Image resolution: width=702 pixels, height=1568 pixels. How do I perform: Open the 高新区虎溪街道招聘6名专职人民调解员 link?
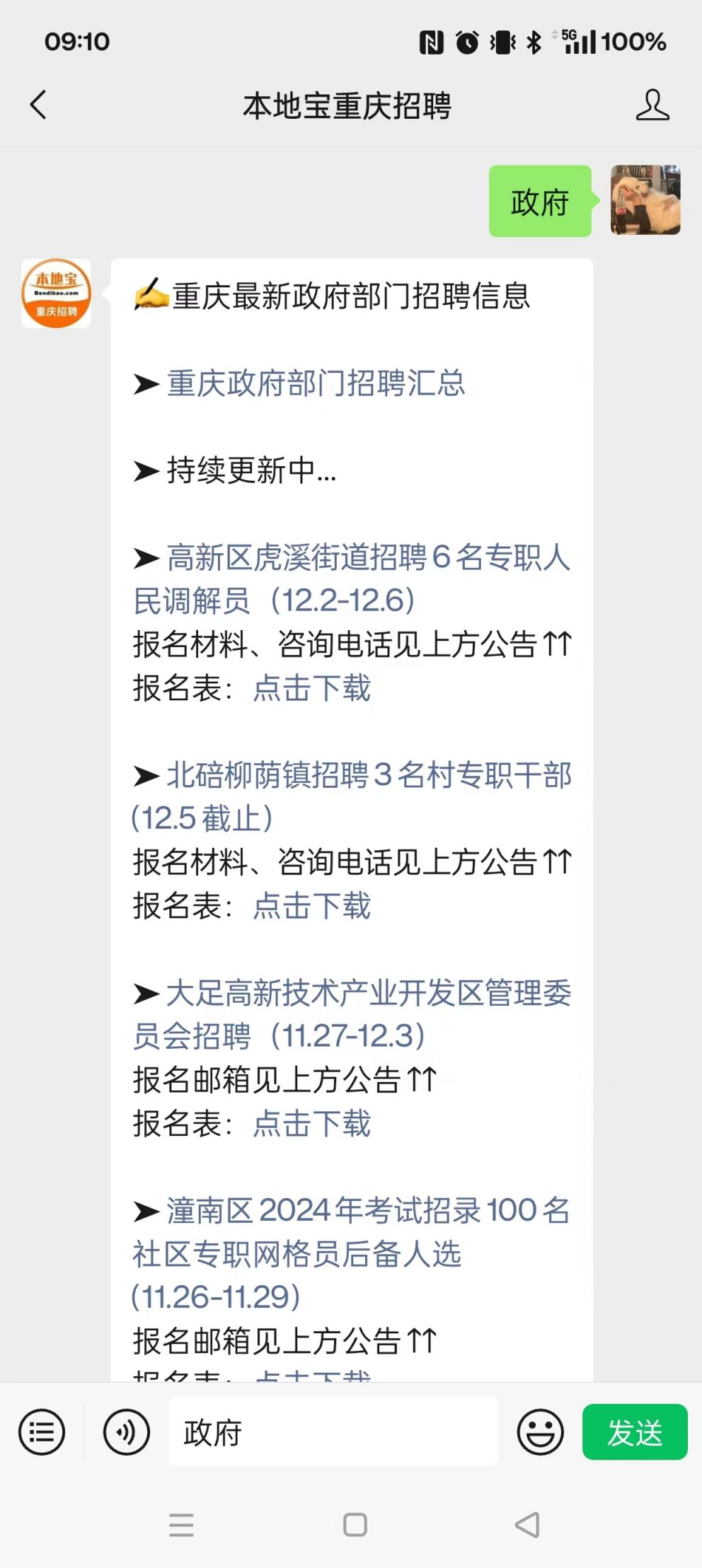352,579
